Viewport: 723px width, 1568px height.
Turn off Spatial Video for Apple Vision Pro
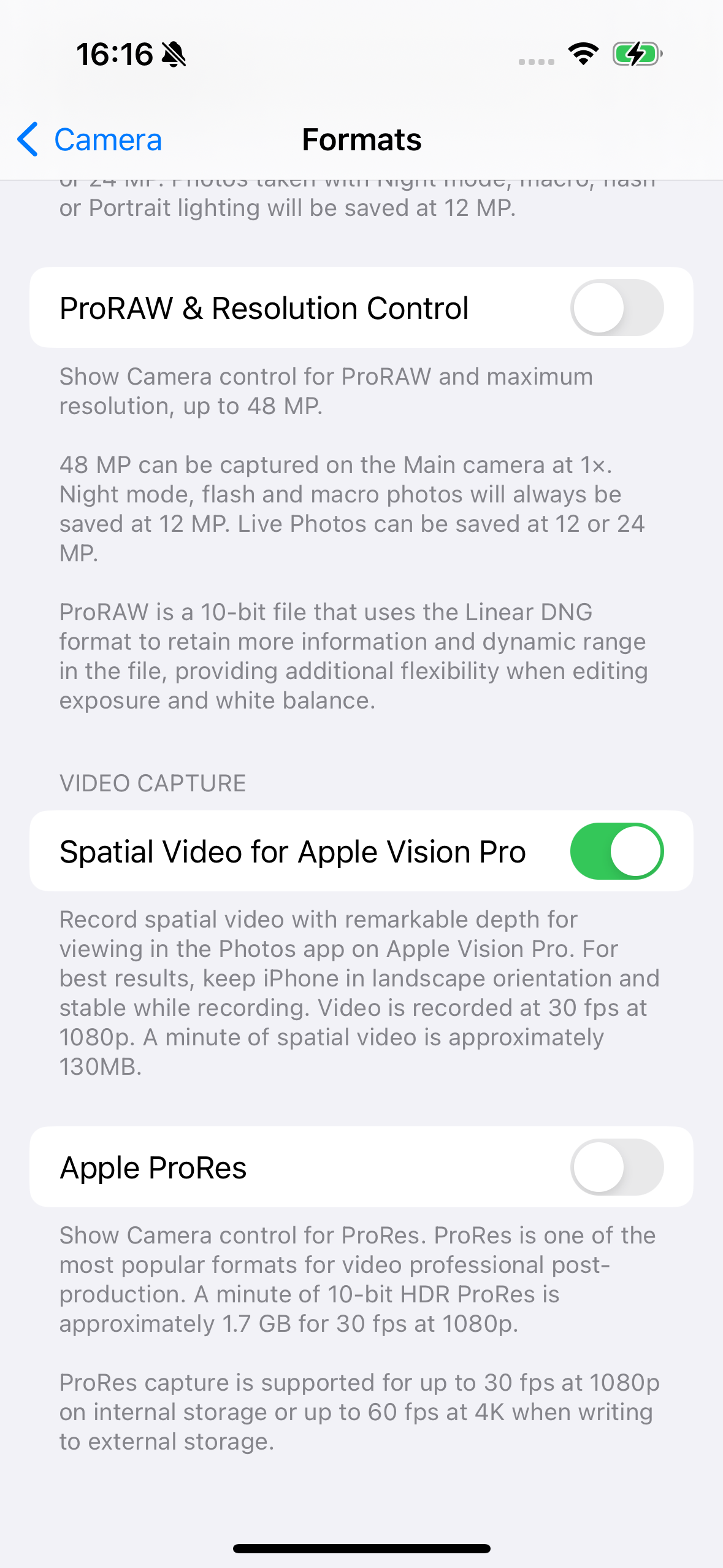pyautogui.click(x=617, y=851)
